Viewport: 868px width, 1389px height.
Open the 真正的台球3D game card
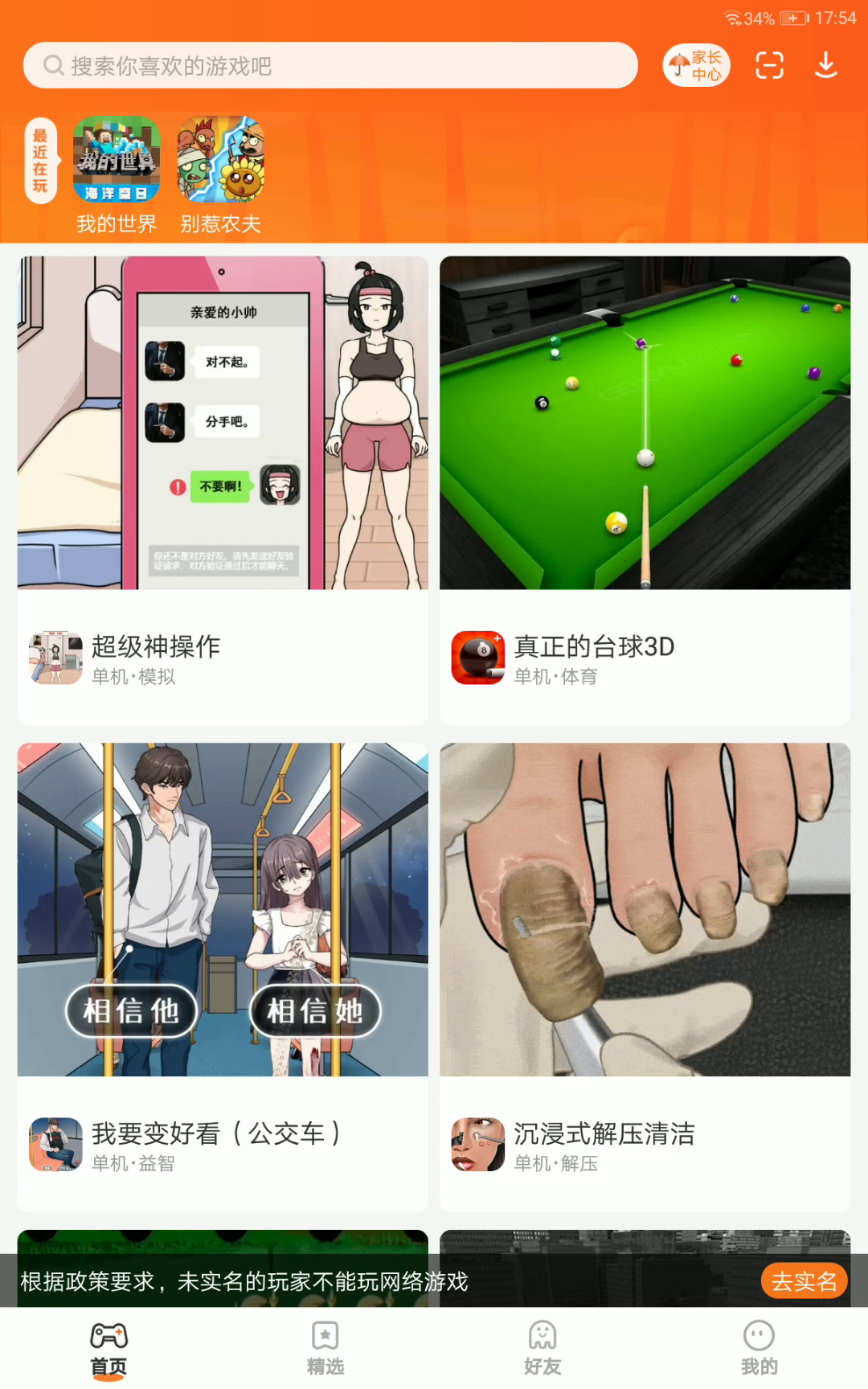pos(645,490)
